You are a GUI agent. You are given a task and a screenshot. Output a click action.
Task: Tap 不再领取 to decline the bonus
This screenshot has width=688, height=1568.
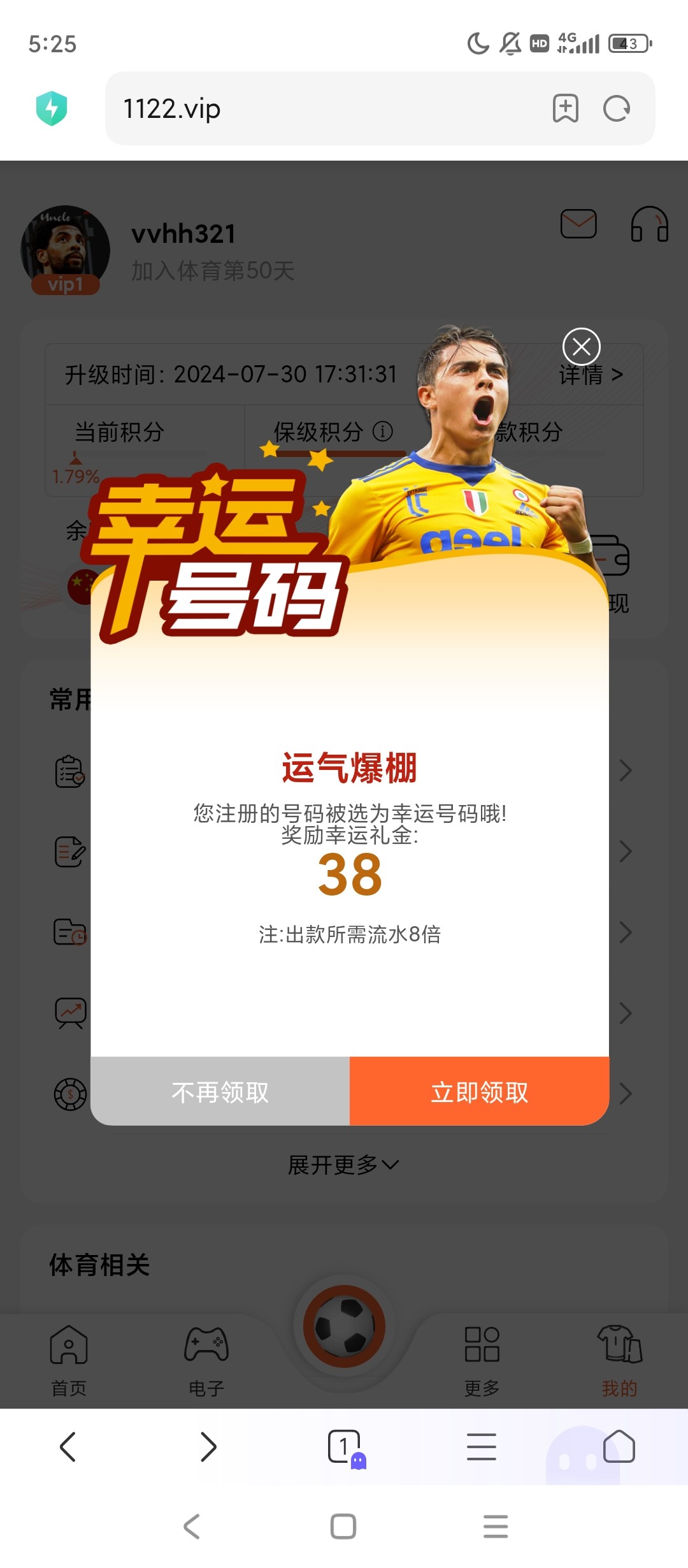tap(220, 1092)
